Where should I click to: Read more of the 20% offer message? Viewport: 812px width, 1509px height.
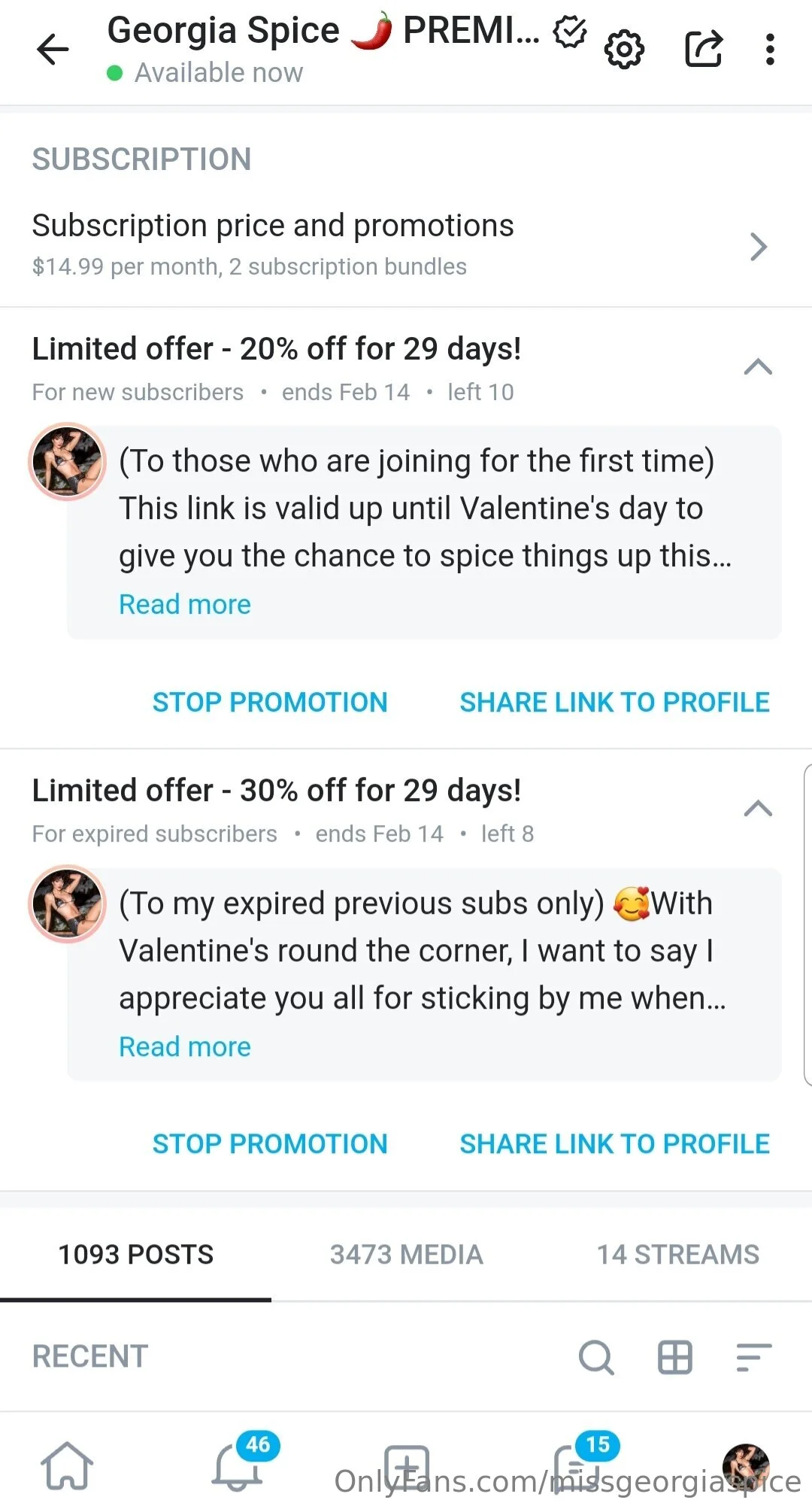click(x=185, y=604)
